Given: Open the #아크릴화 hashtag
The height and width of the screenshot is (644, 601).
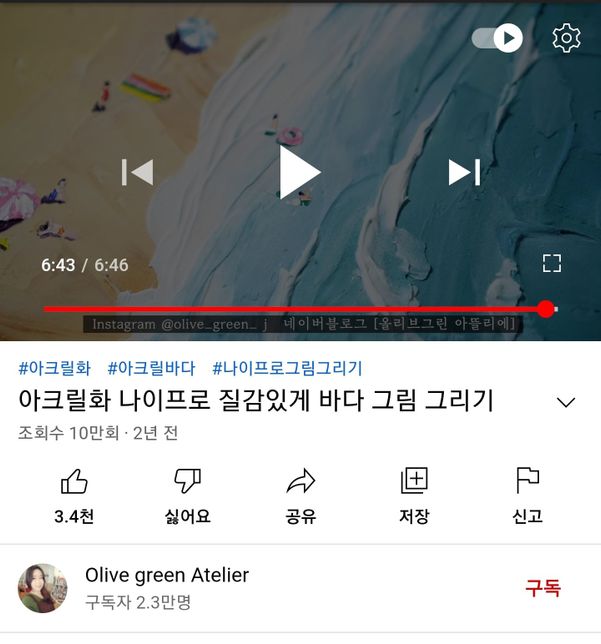Looking at the screenshot, I should 54,368.
